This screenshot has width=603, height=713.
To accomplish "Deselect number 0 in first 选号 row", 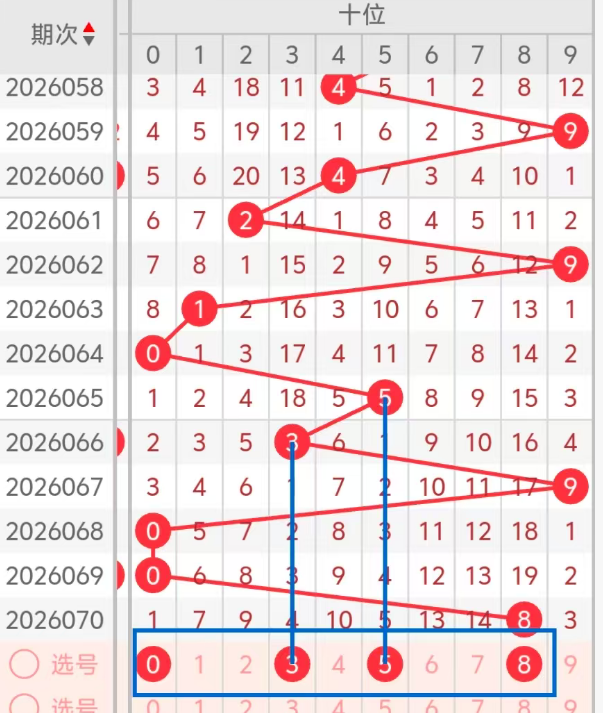I will (152, 664).
